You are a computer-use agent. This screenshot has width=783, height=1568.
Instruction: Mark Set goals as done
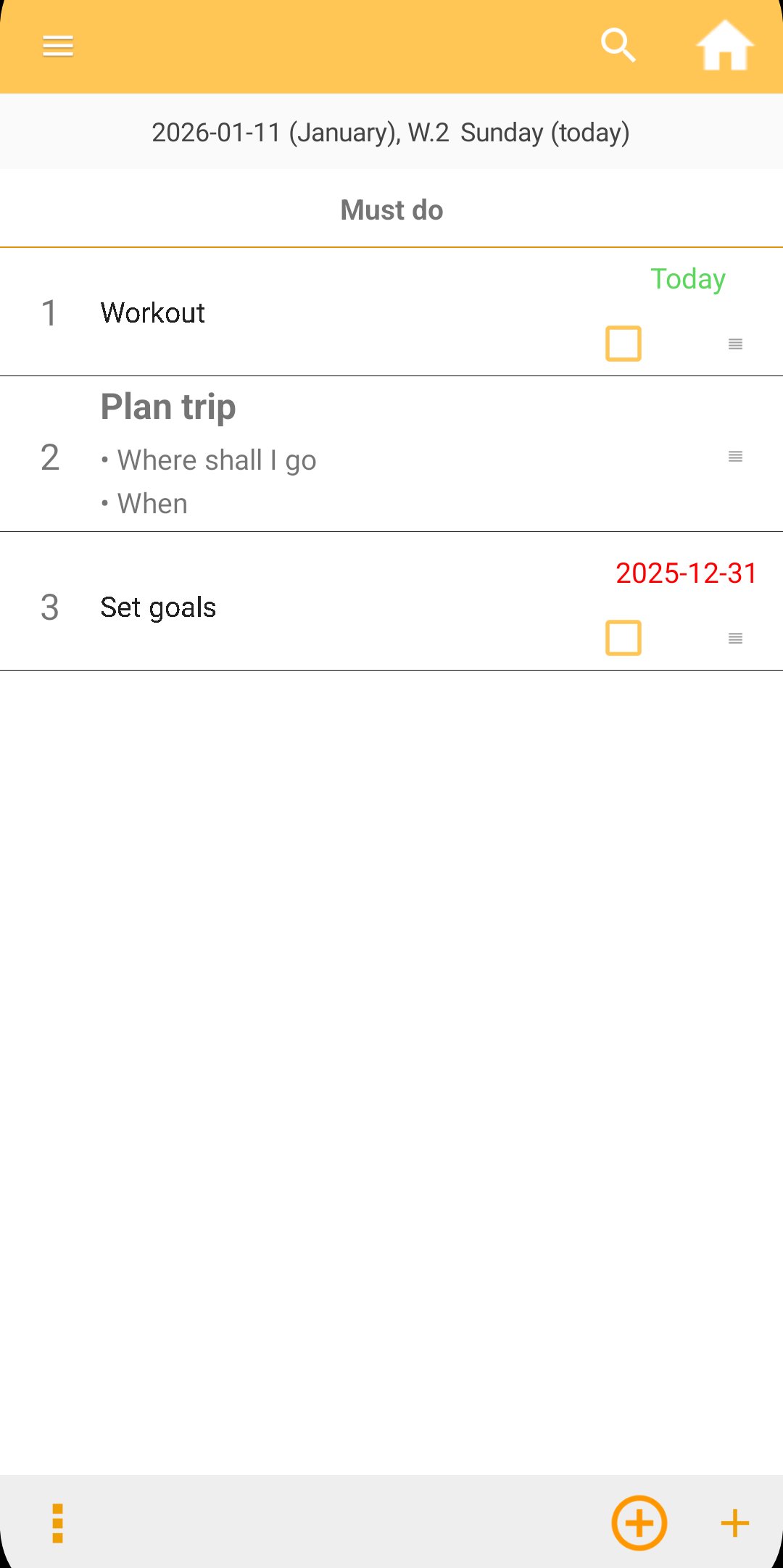point(623,638)
